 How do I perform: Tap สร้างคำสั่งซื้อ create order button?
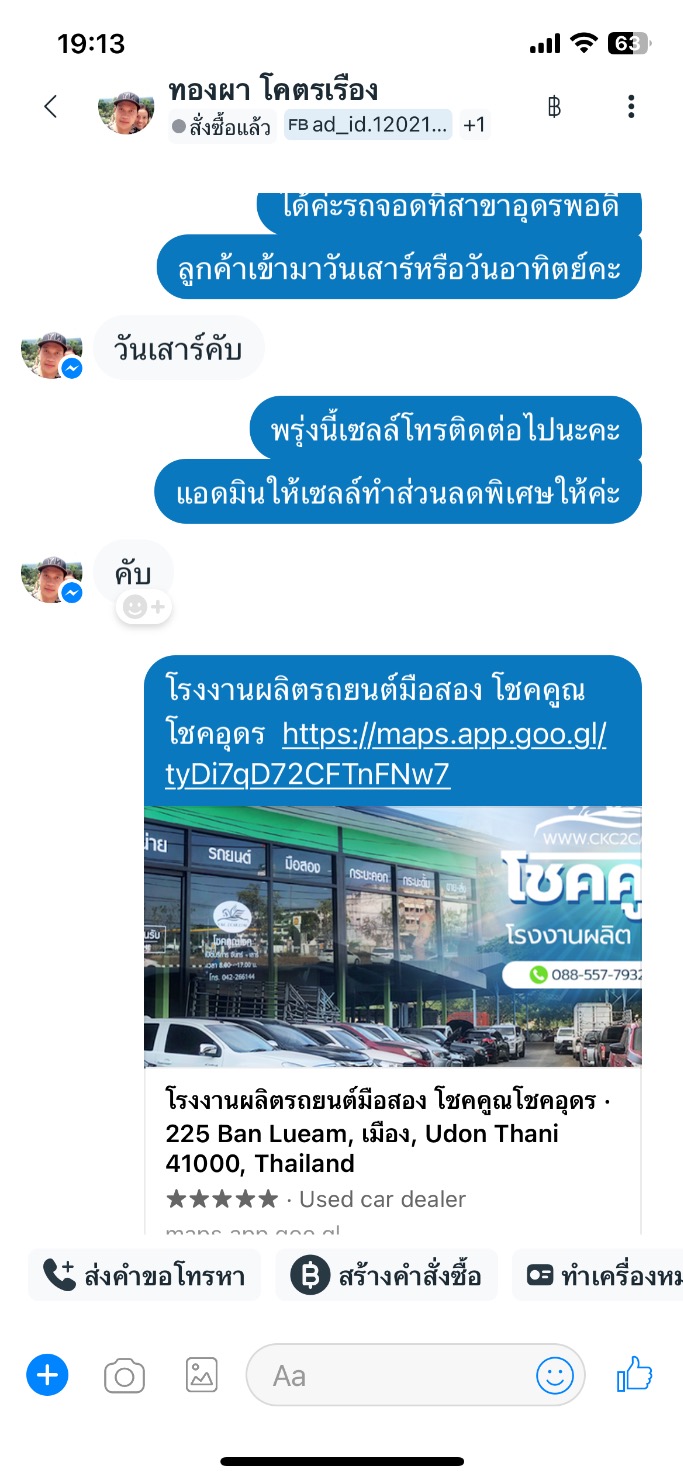coord(387,1275)
